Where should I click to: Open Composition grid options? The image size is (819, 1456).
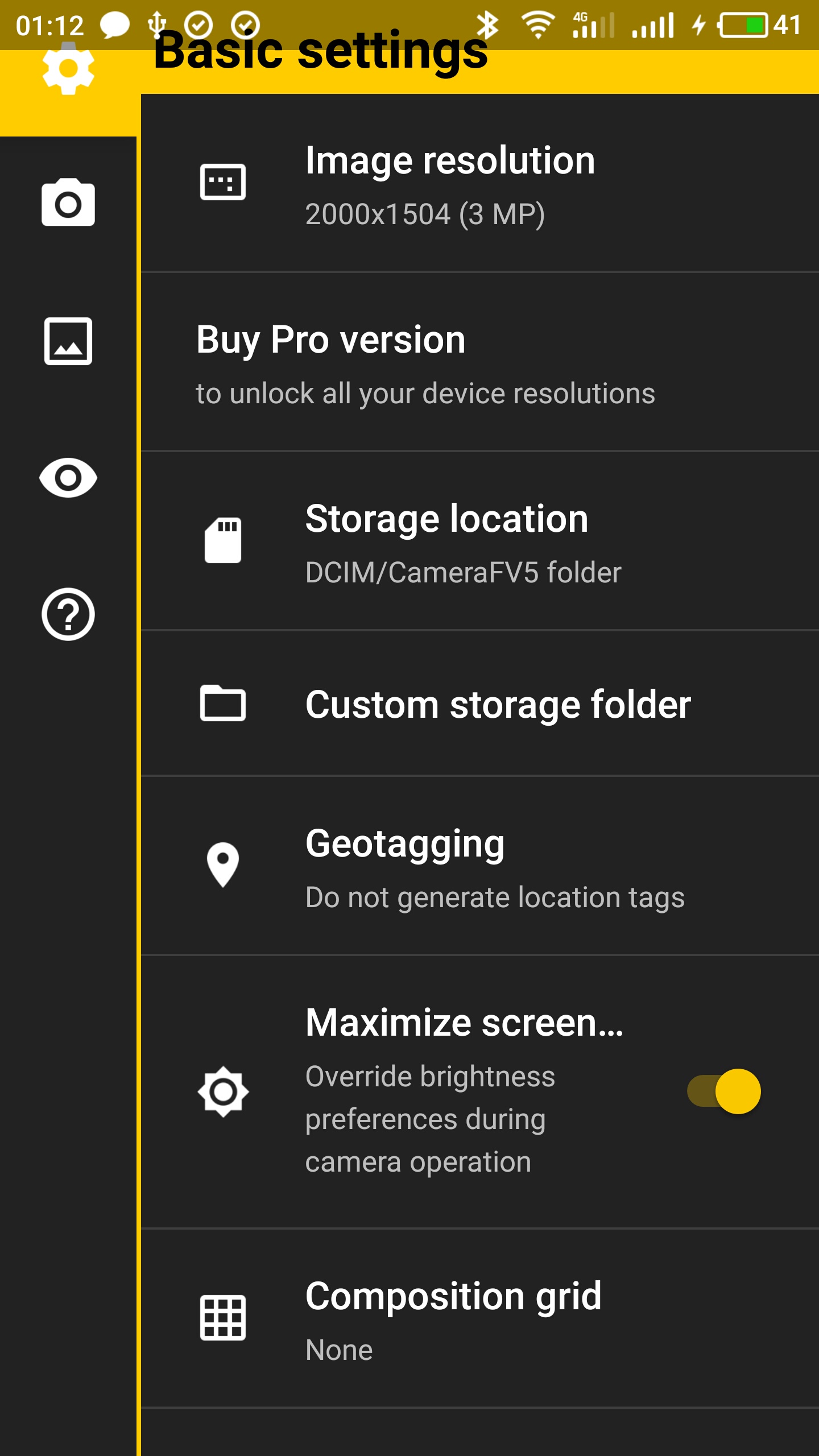pyautogui.click(x=479, y=1318)
